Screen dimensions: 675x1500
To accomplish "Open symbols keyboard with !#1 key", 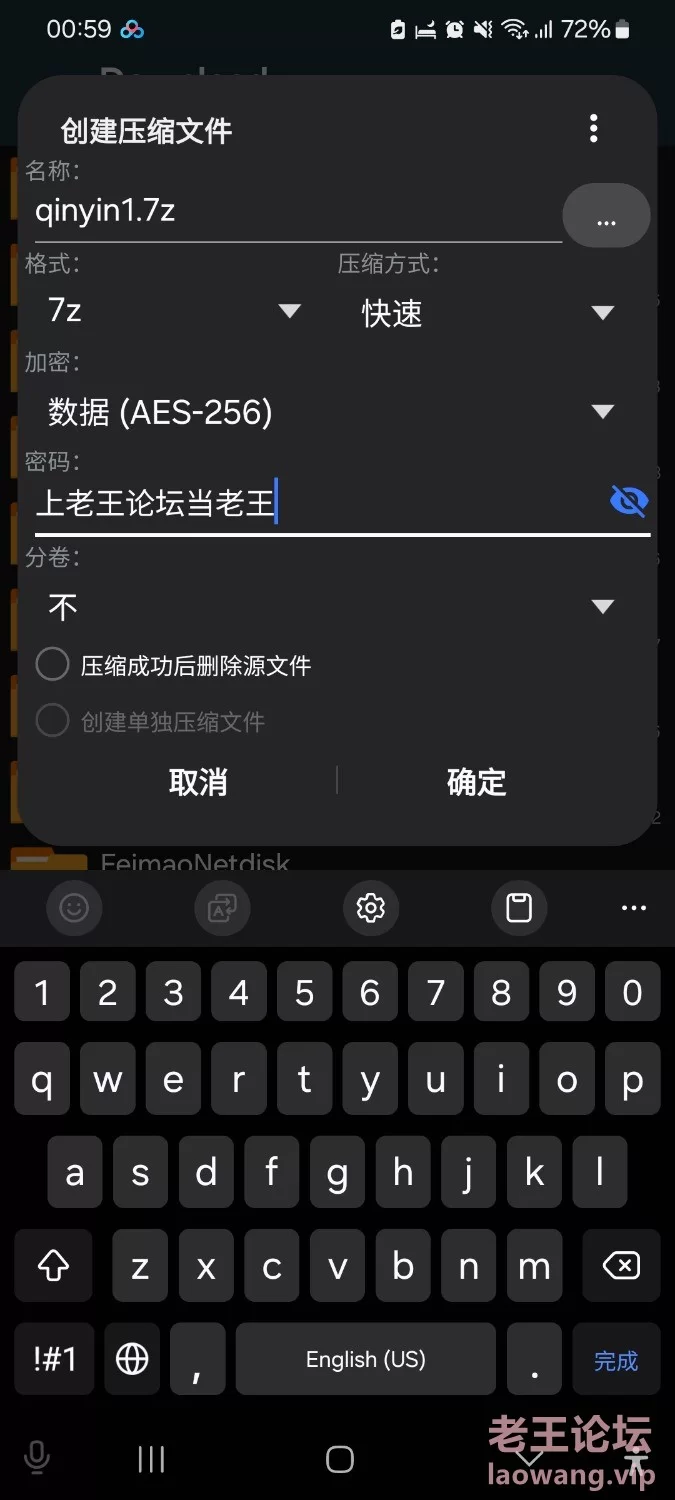I will click(x=55, y=1359).
